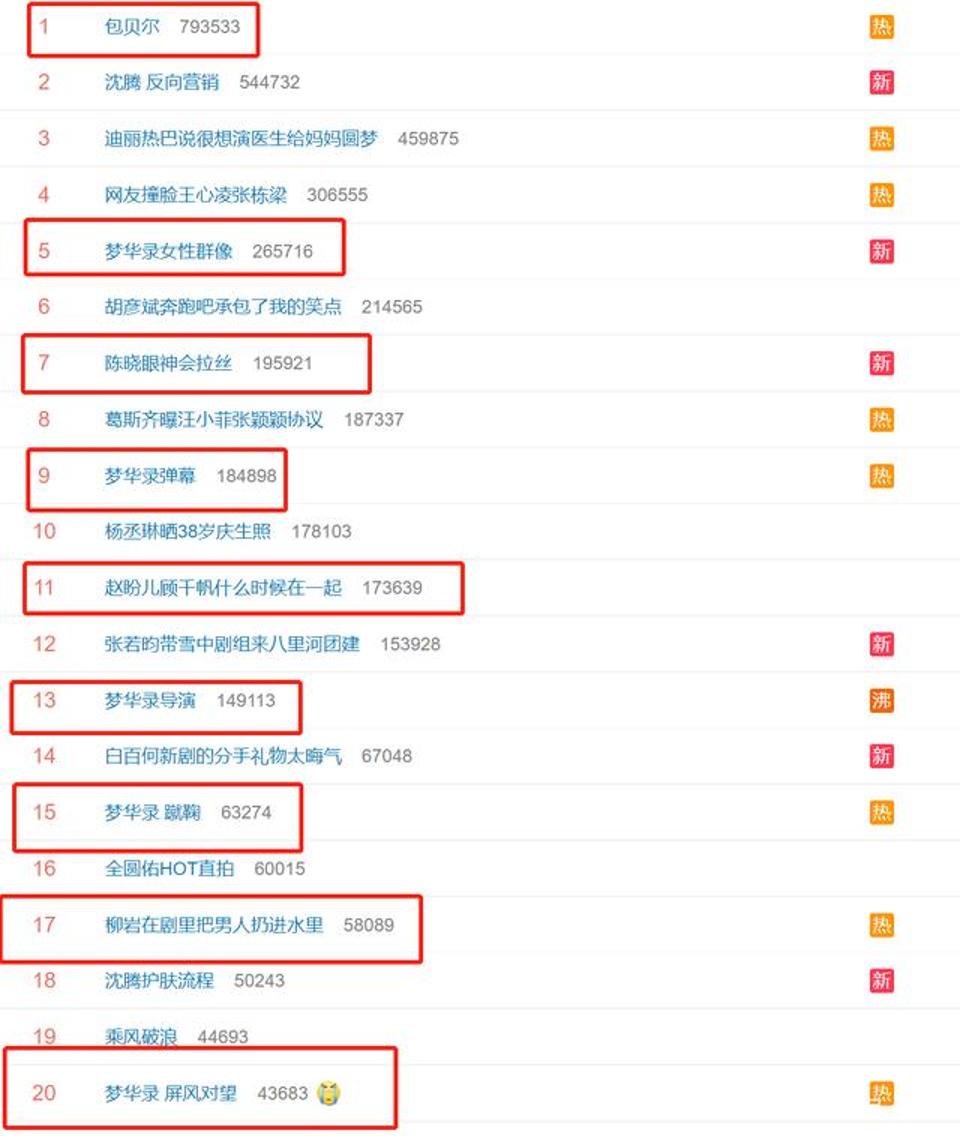Image resolution: width=960 pixels, height=1136 pixels.
Task: Open 张若昀带雪中剧组来八里河团建 topic
Action: click(x=232, y=644)
